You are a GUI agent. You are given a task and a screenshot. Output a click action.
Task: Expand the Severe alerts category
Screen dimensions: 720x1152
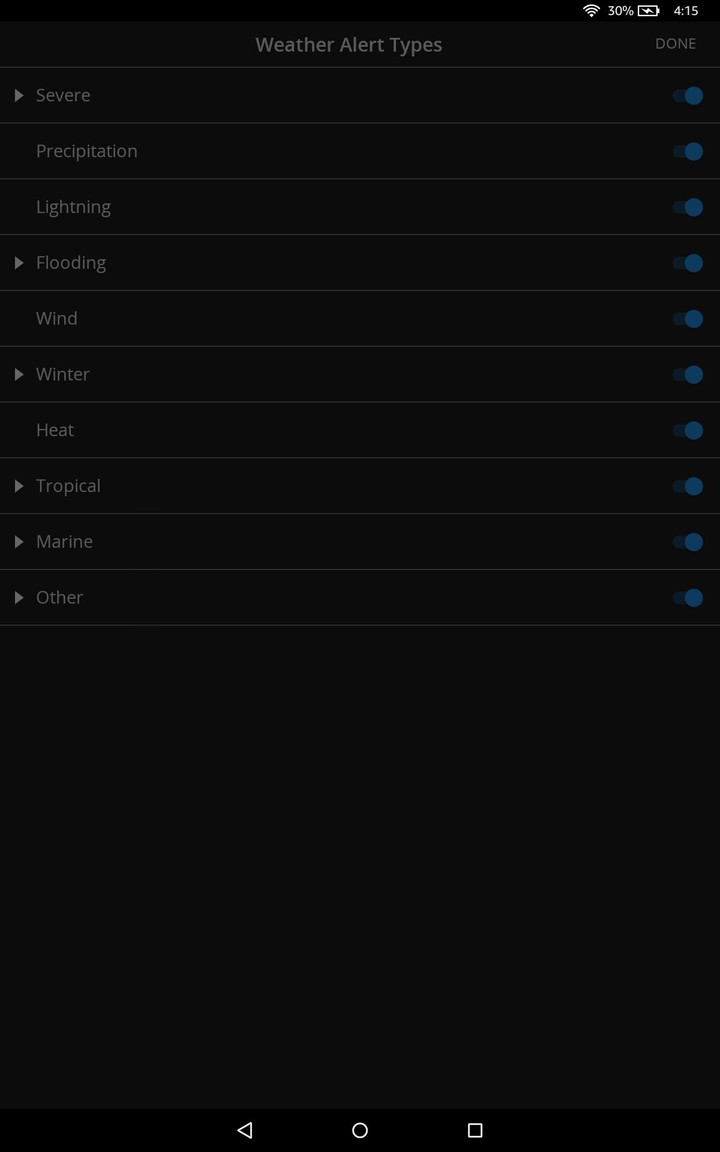click(18, 95)
